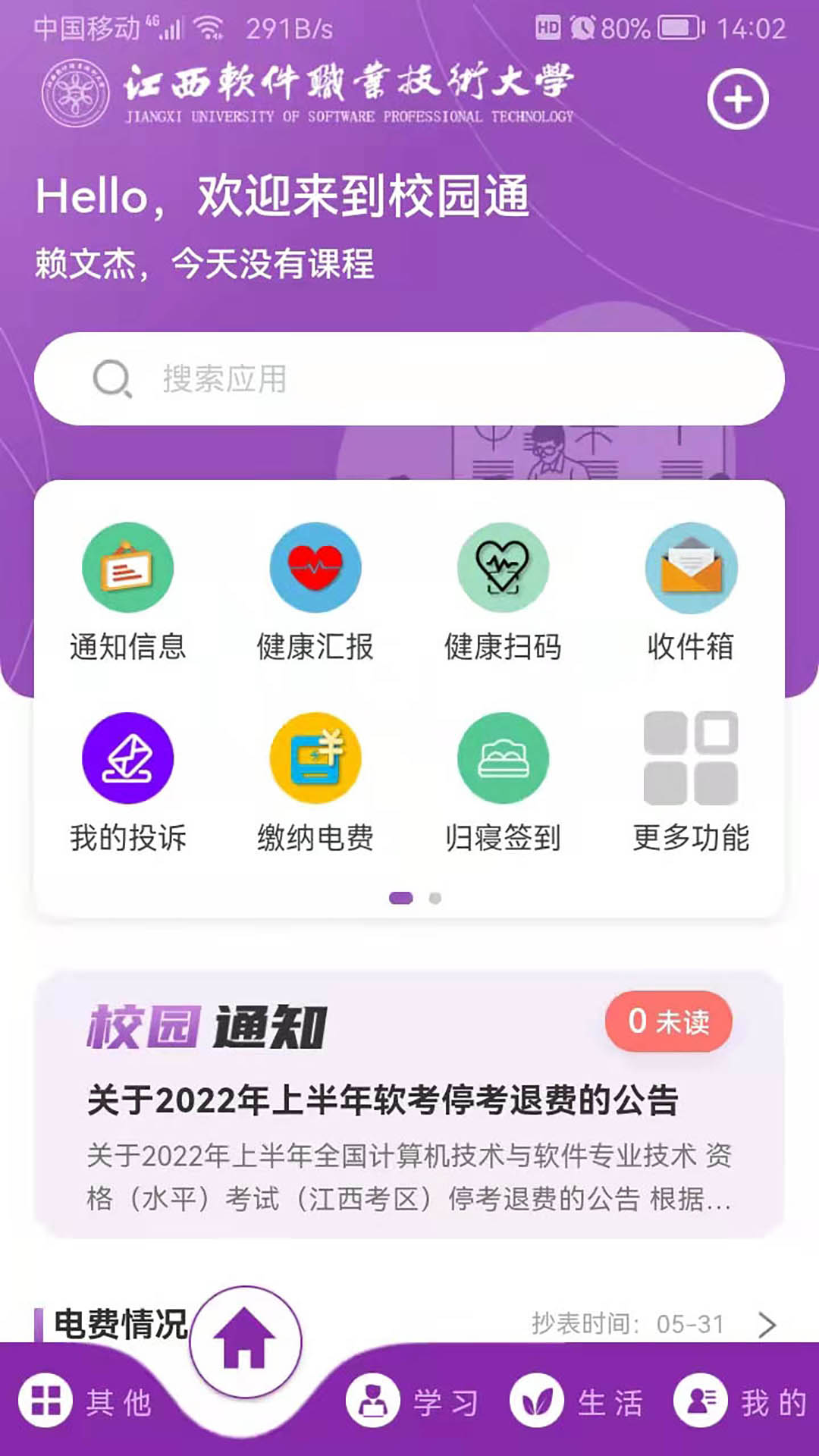Switch to the 其他 tab
Screen dimensions: 819x1456
click(x=85, y=1401)
